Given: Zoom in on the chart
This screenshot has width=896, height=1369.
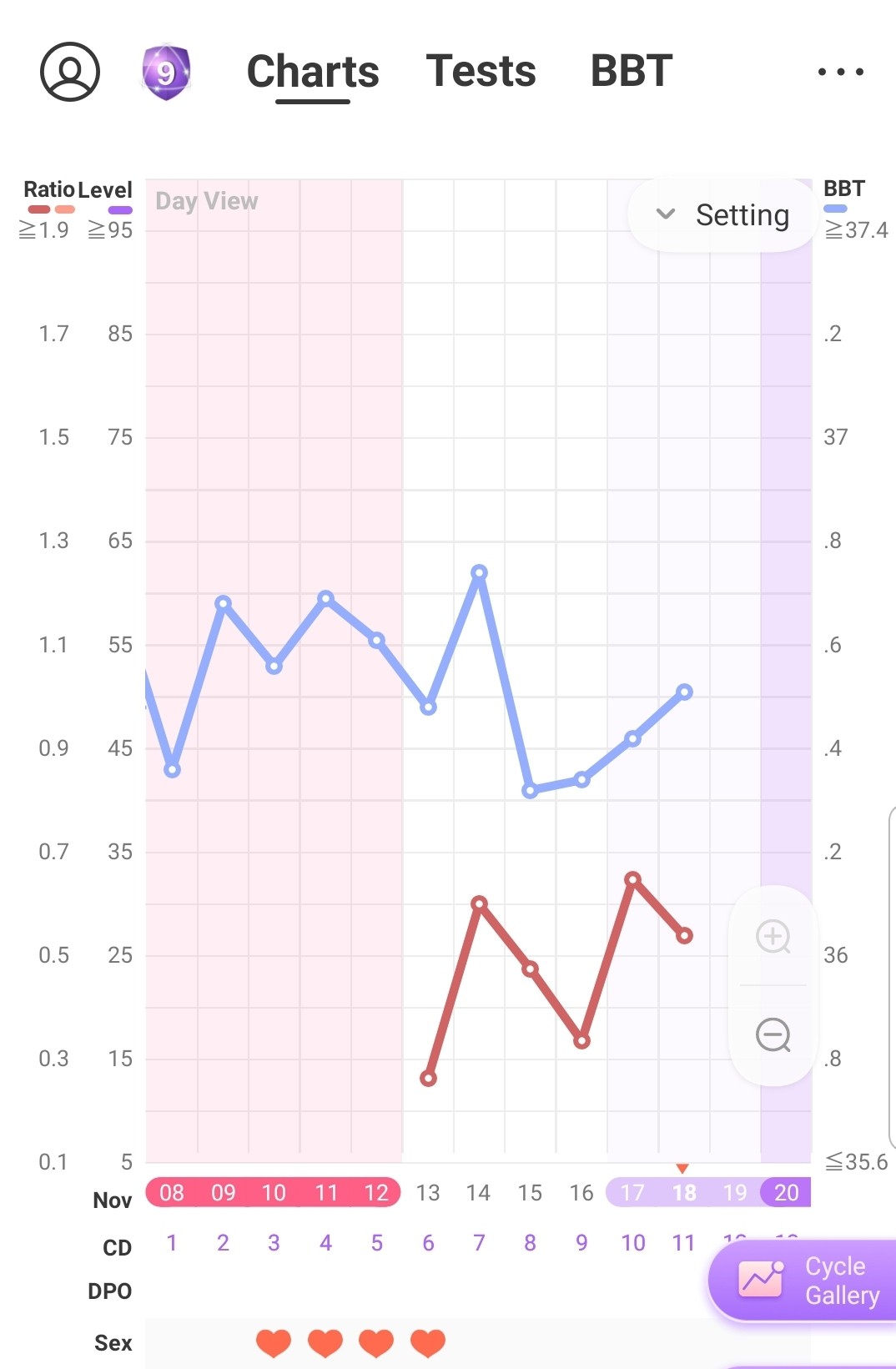Looking at the screenshot, I should pos(773,936).
